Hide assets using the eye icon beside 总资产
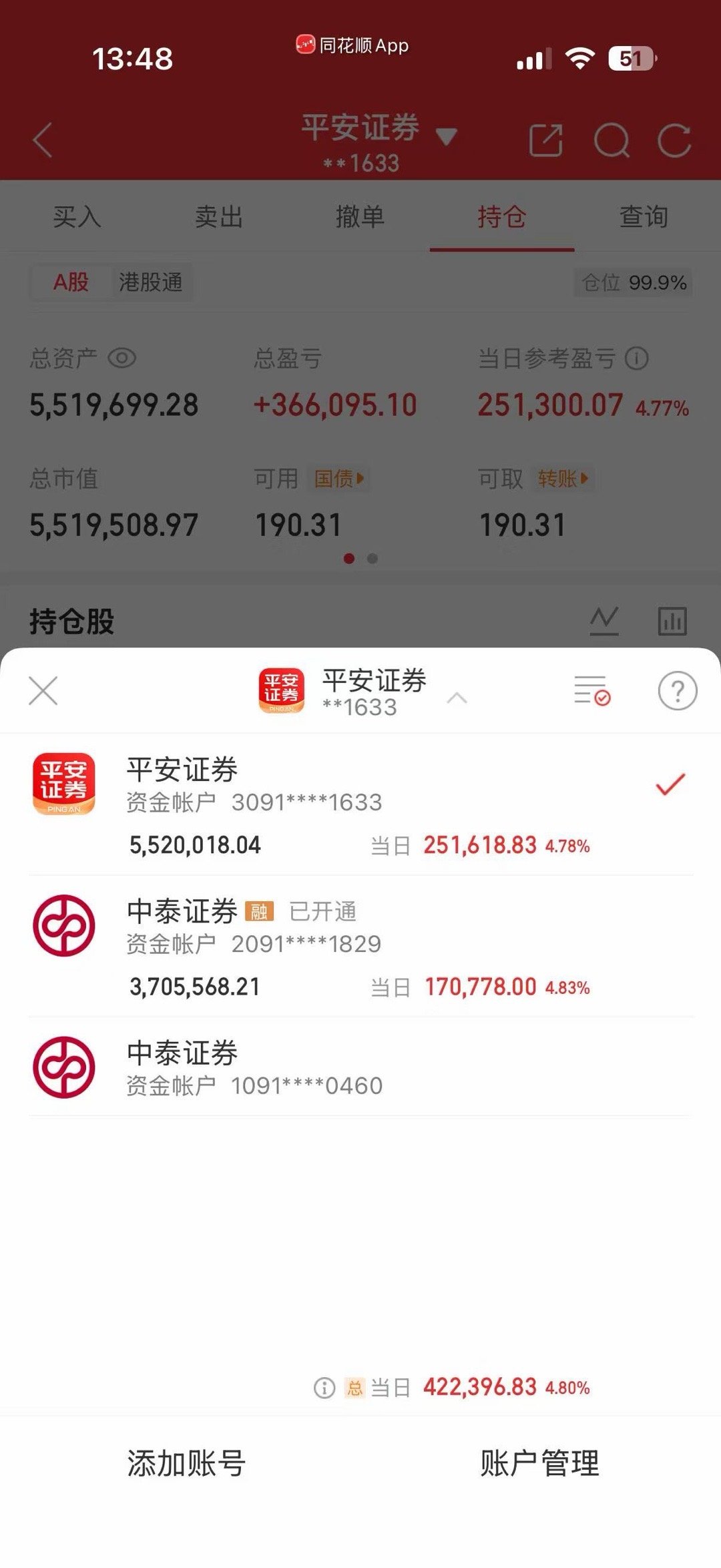The image size is (721, 1568). pyautogui.click(x=124, y=358)
